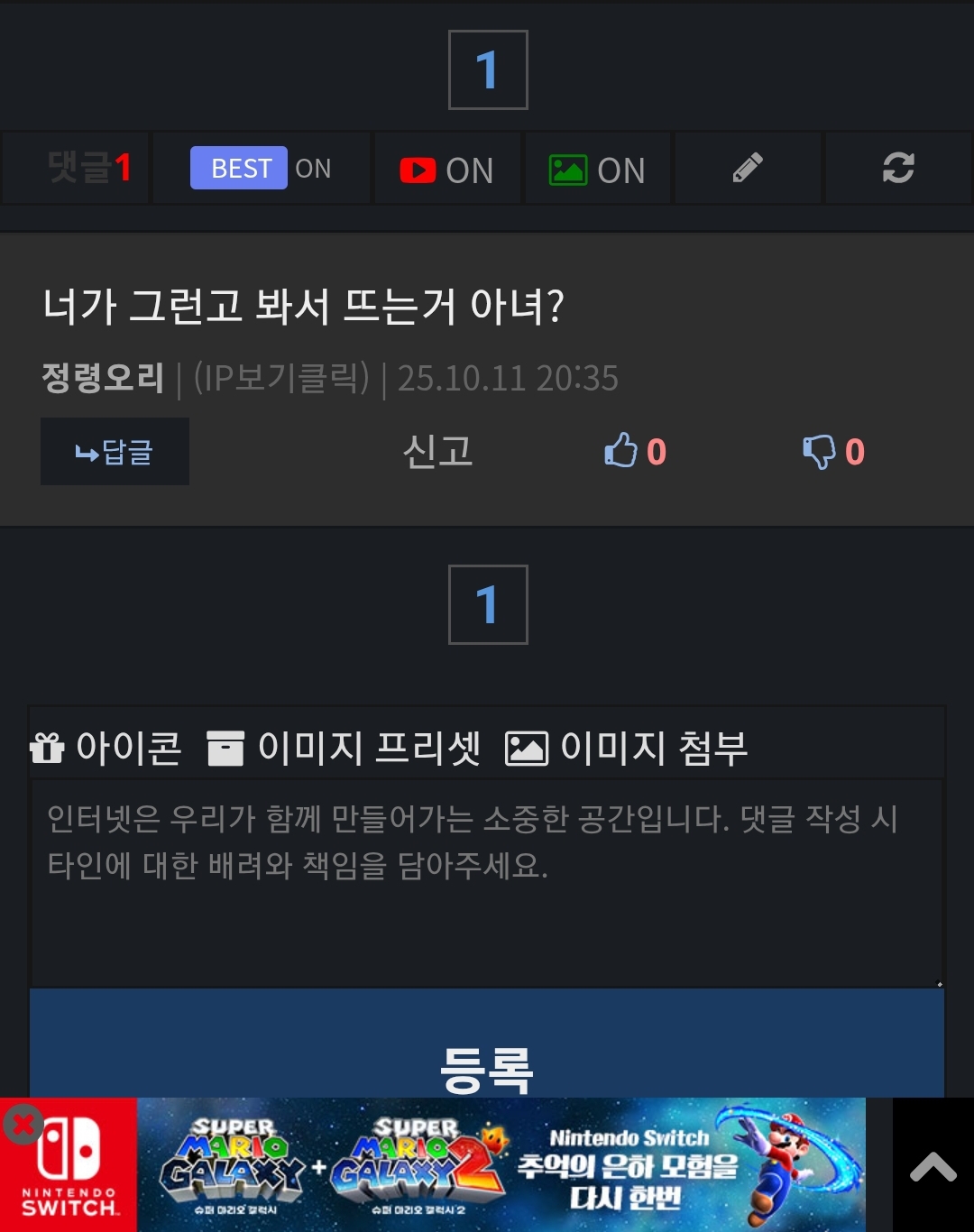This screenshot has width=974, height=1232.
Task: Select page 1 below the comment
Action: 488,604
